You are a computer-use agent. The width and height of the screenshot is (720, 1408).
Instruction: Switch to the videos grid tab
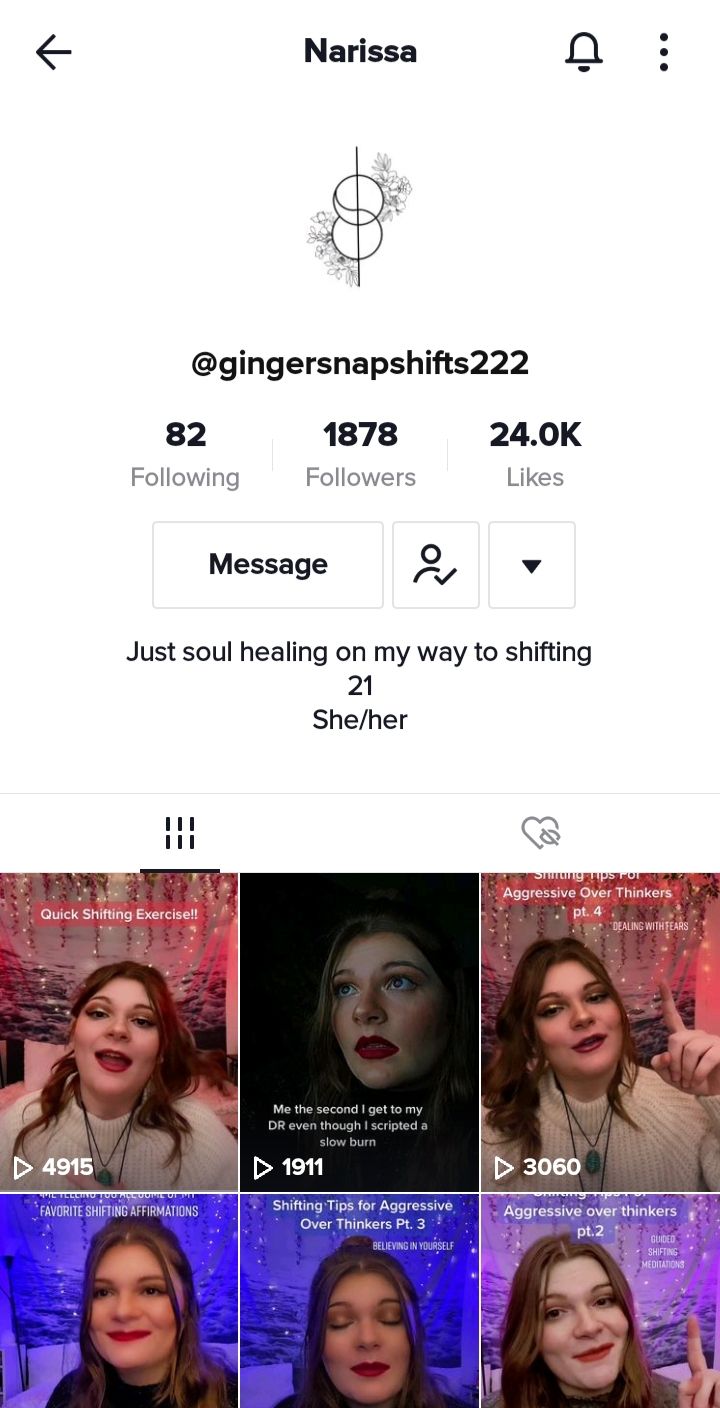[180, 832]
